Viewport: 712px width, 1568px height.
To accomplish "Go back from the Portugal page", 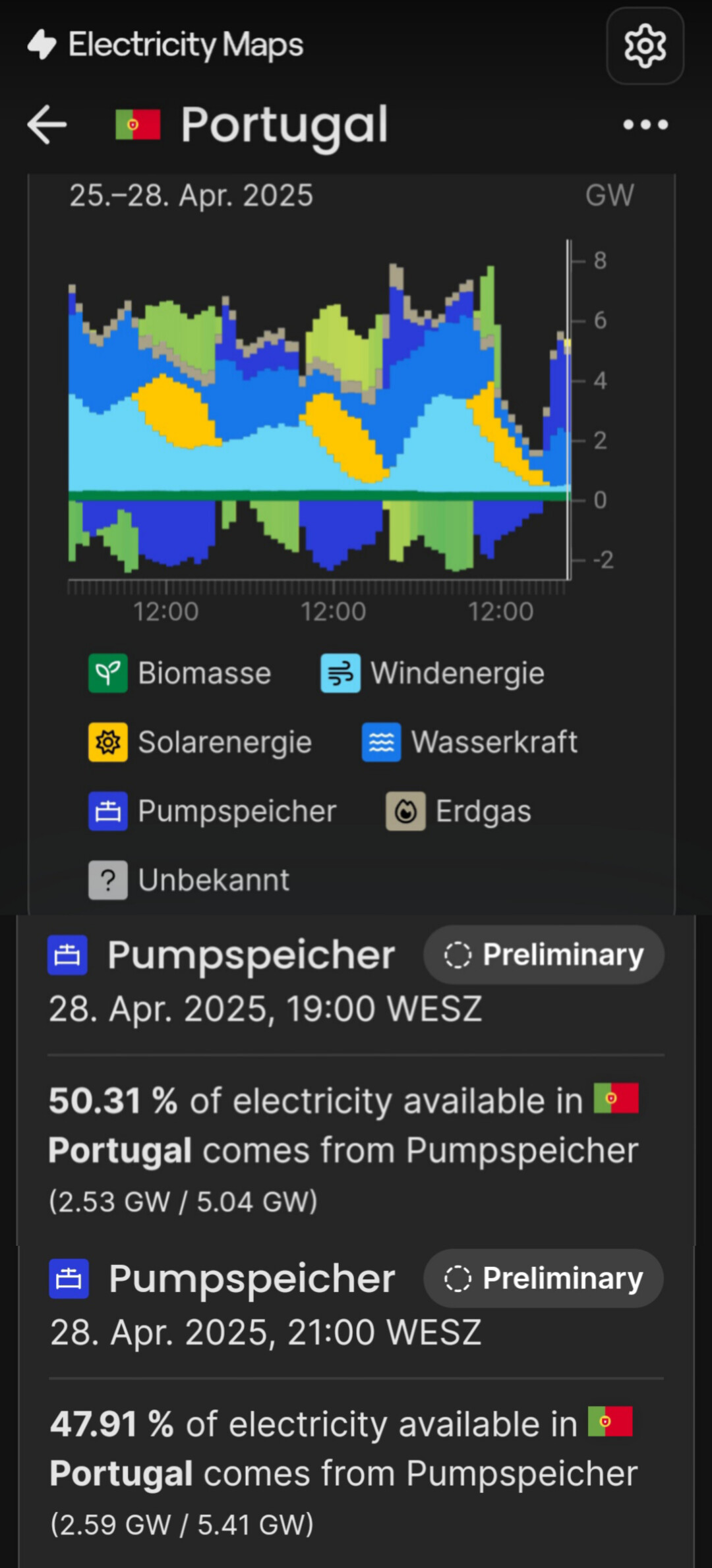I will (47, 125).
